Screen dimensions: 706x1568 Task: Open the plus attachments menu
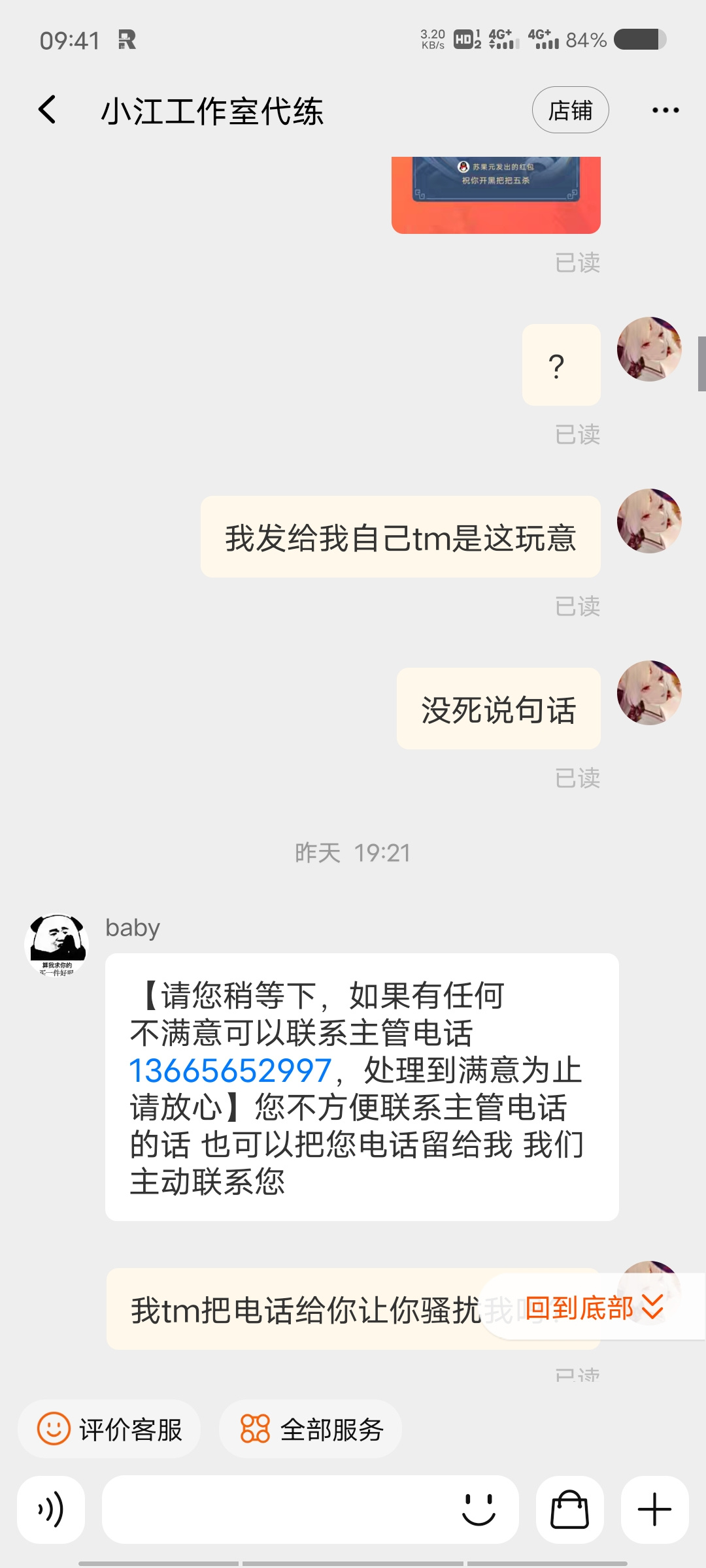pos(654,1509)
